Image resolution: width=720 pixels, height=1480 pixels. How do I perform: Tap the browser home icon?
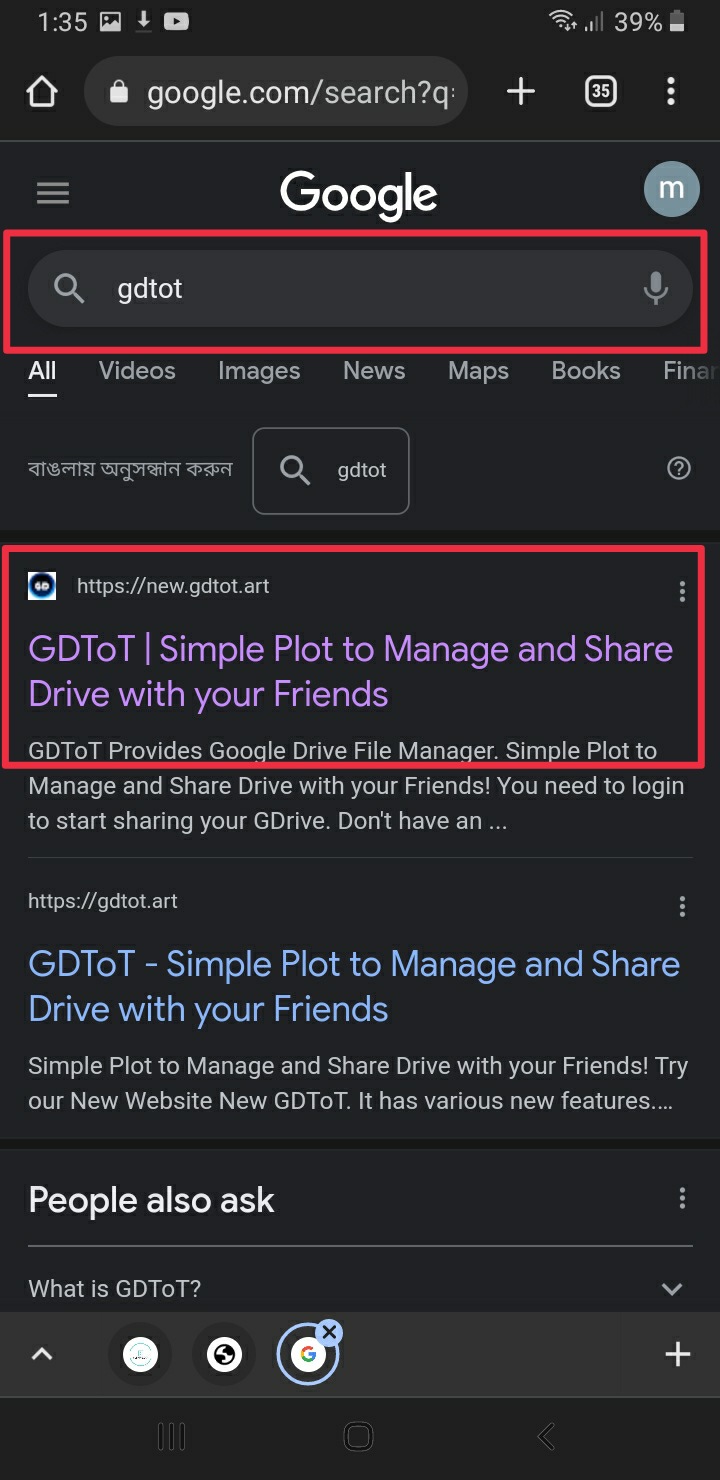(41, 92)
